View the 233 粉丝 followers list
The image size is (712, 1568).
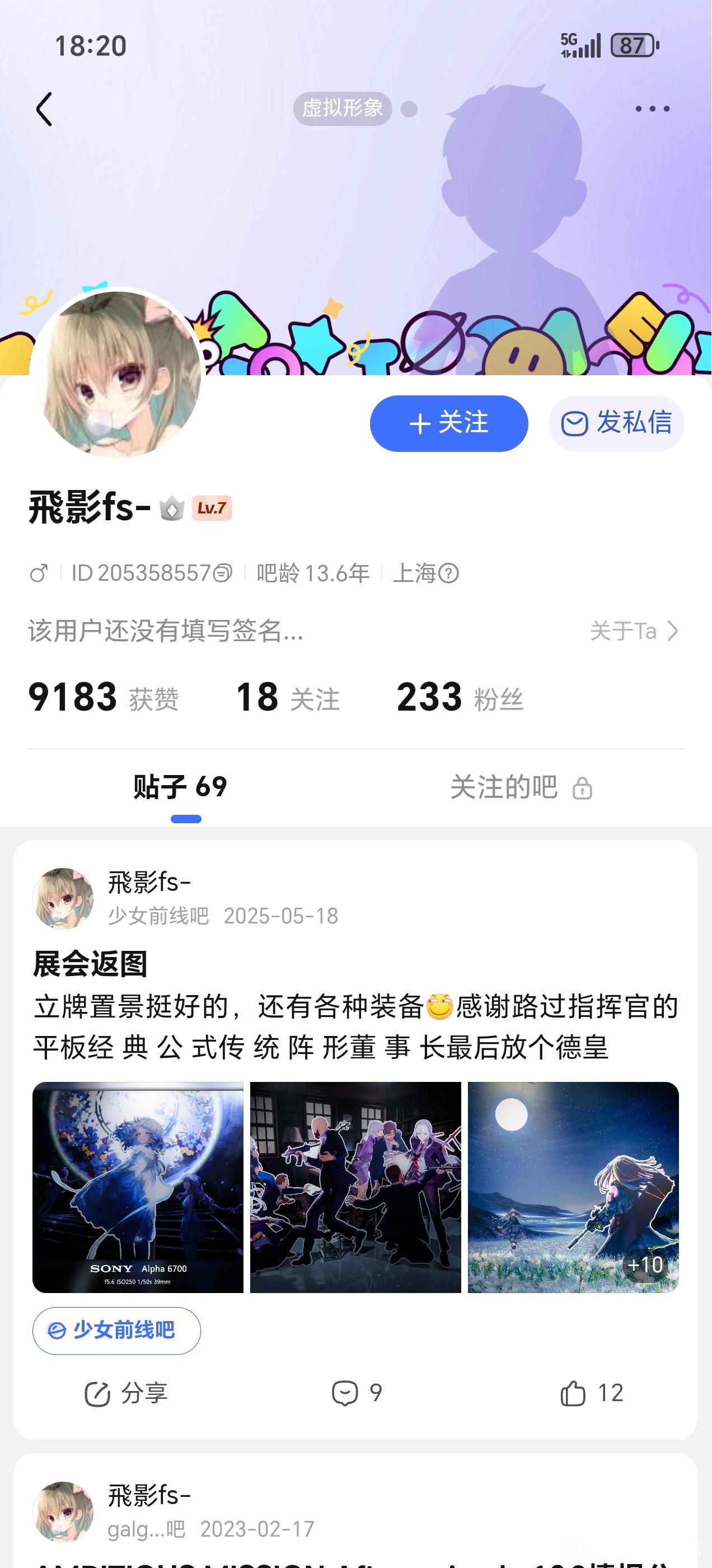460,698
